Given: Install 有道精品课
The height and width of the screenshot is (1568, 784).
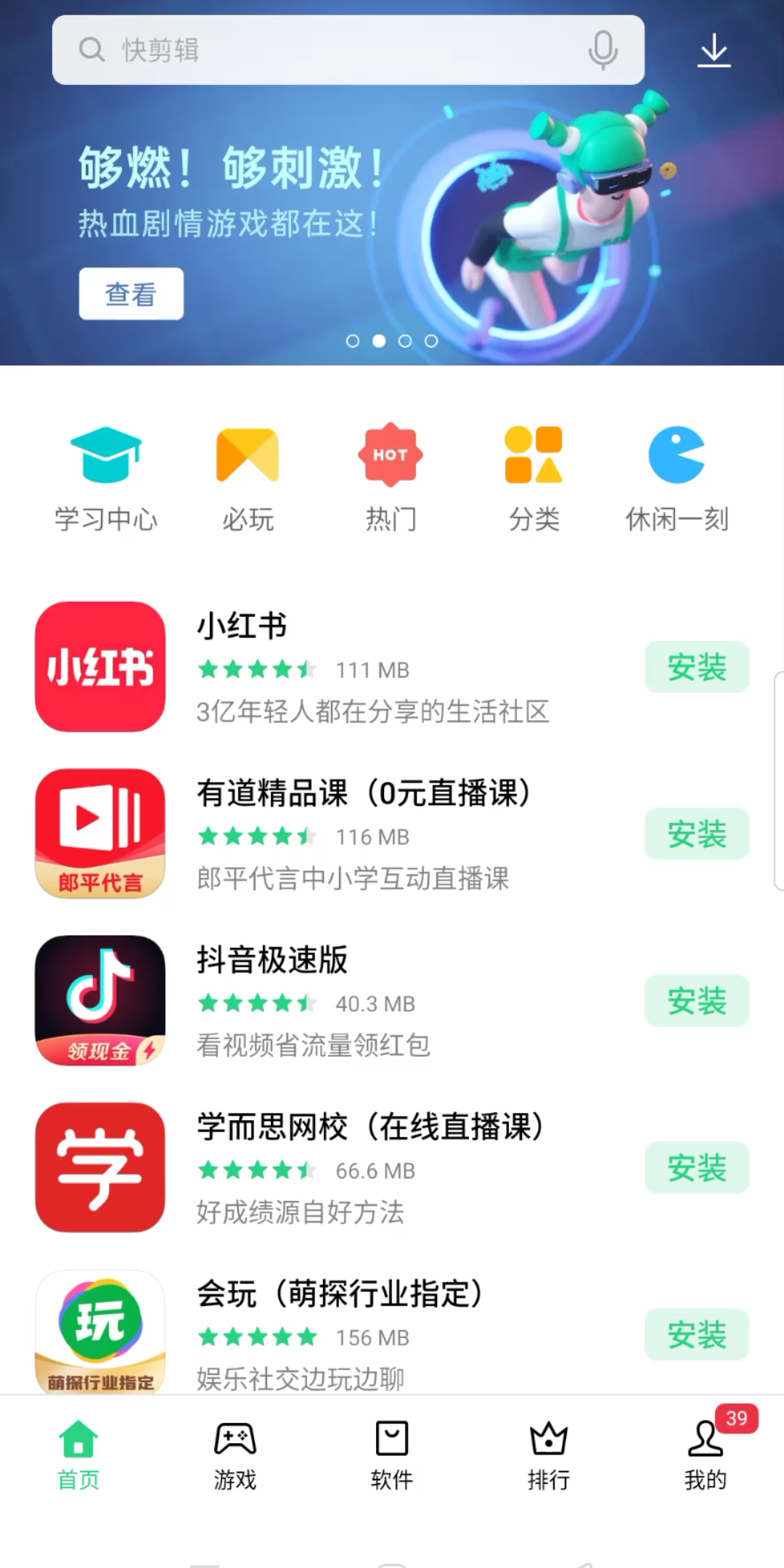Looking at the screenshot, I should tap(696, 834).
